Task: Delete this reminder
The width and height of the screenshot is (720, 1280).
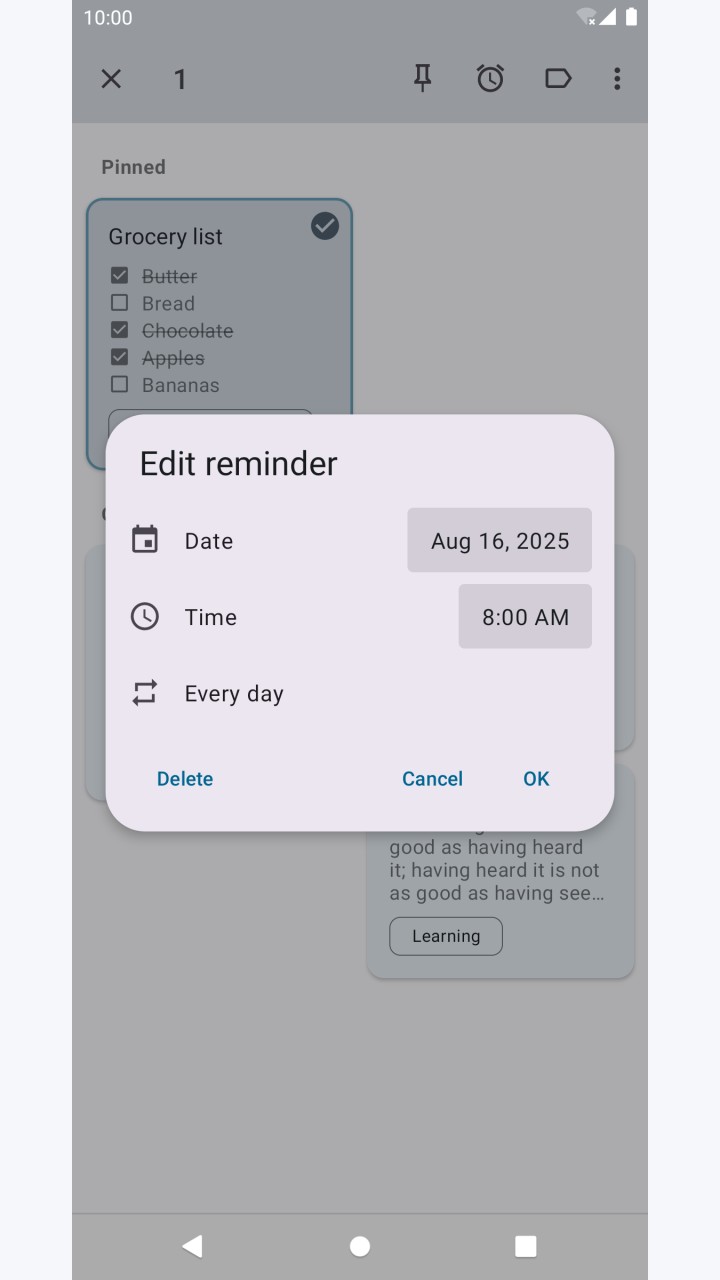Action: [185, 779]
